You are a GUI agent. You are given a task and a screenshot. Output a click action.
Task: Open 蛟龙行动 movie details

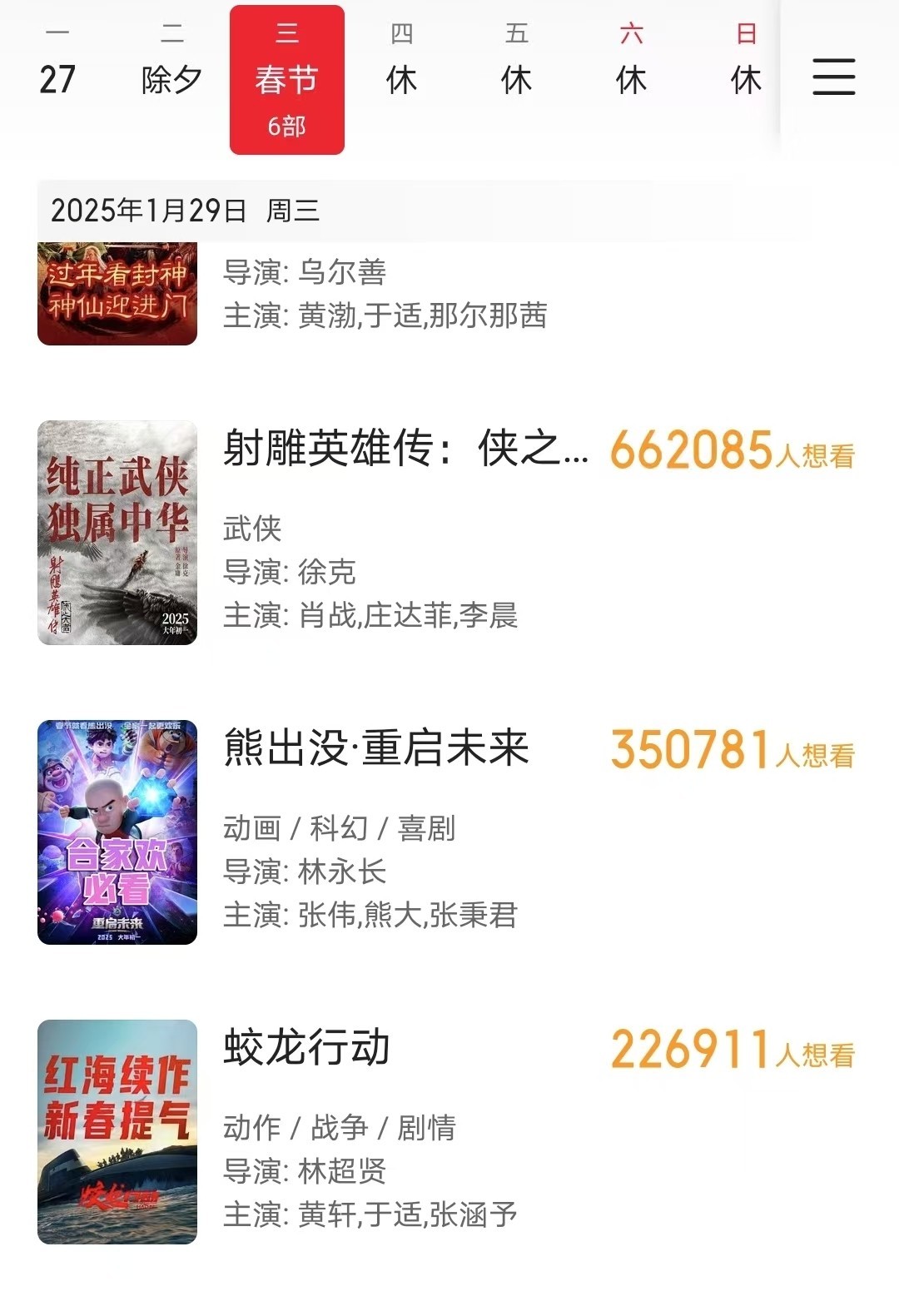tap(307, 1048)
